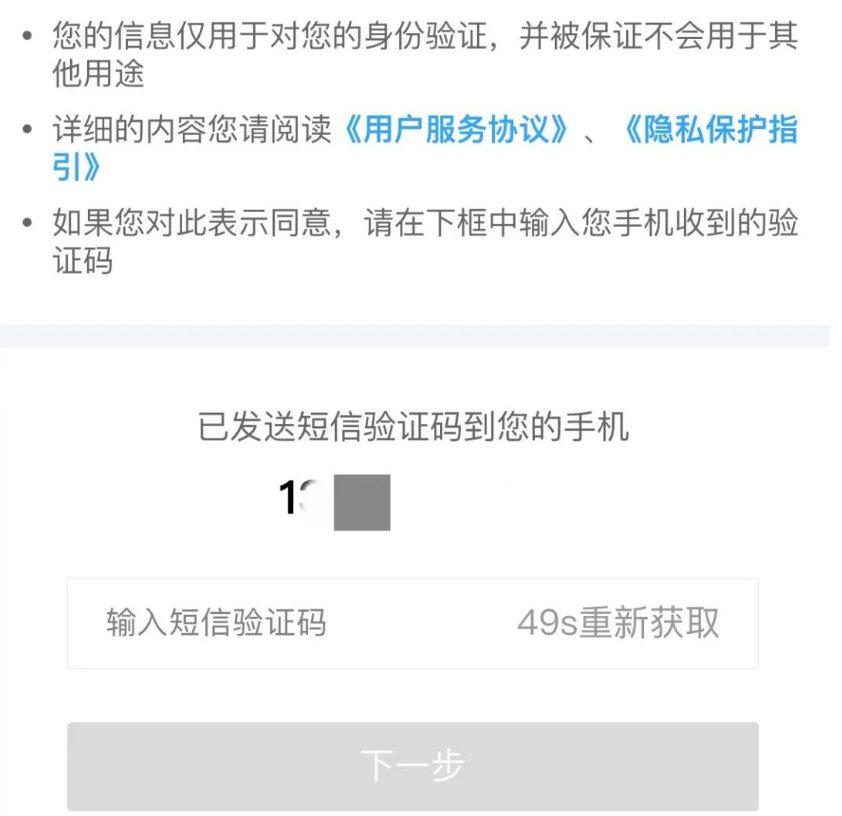842x816 pixels.
Task: Tap the 49s重新获取 resend code button
Action: click(618, 623)
